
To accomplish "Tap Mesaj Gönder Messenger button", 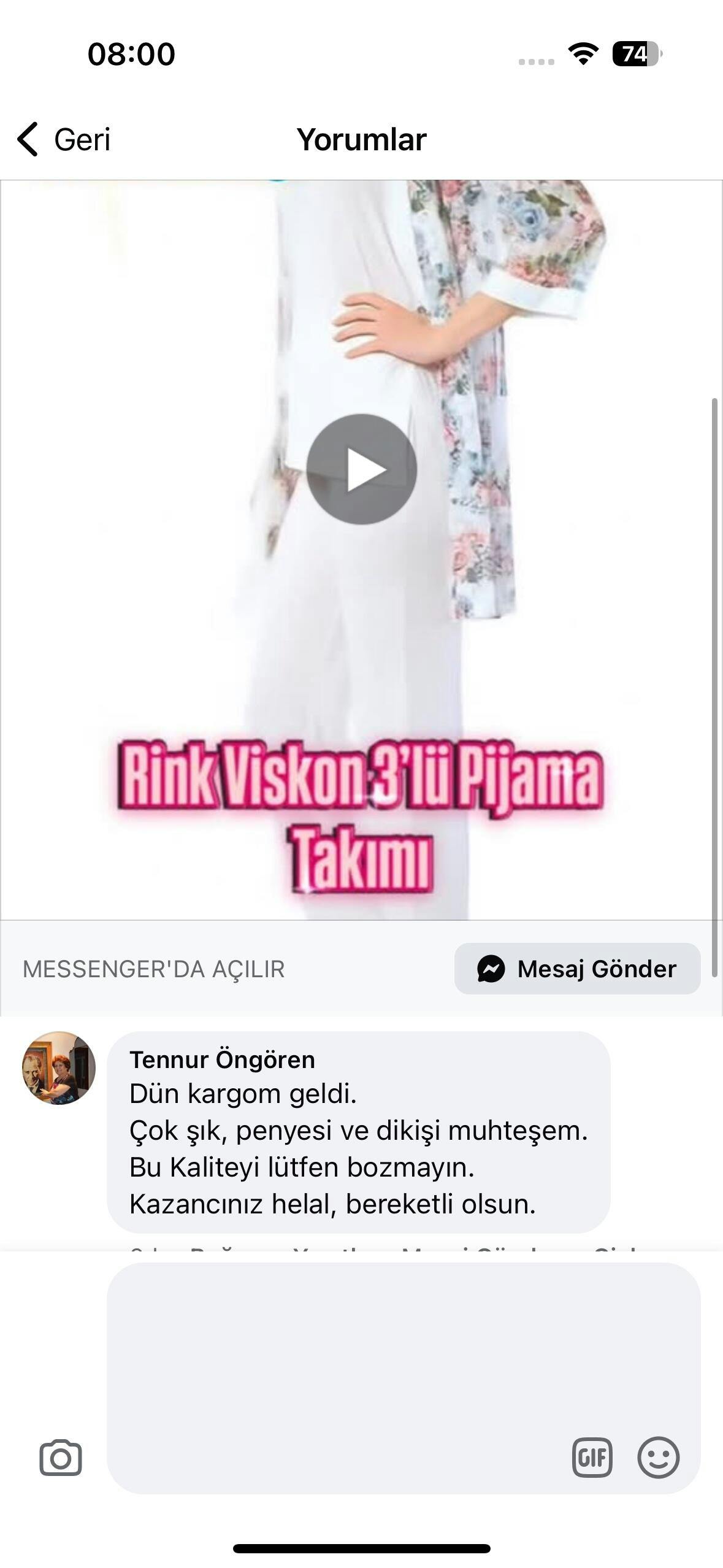I will coord(577,969).
